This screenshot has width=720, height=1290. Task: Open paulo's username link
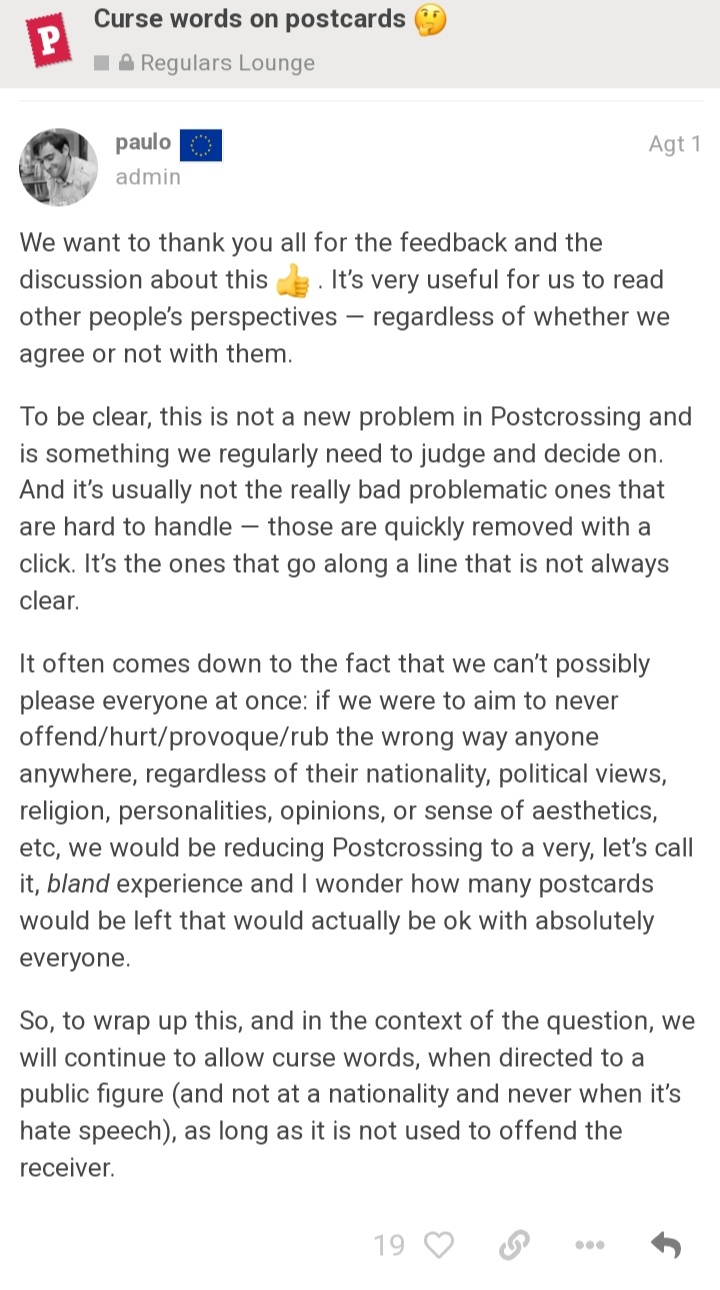coord(143,143)
